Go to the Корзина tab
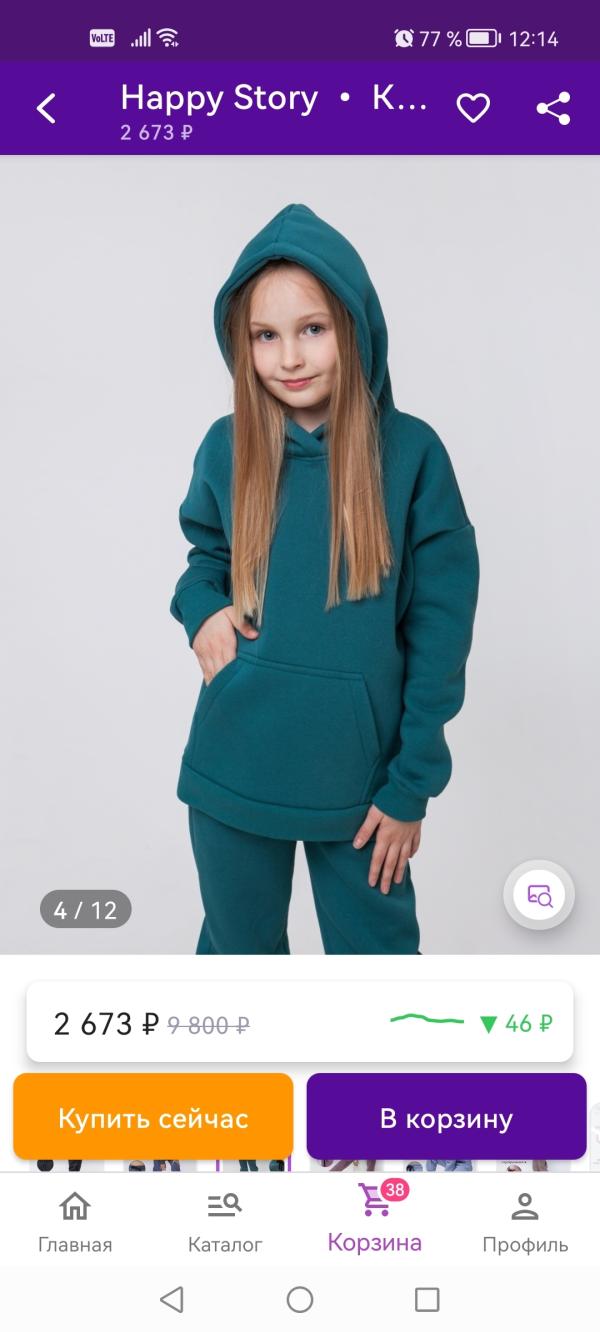Image resolution: width=600 pixels, height=1332 pixels. pyautogui.click(x=375, y=1219)
